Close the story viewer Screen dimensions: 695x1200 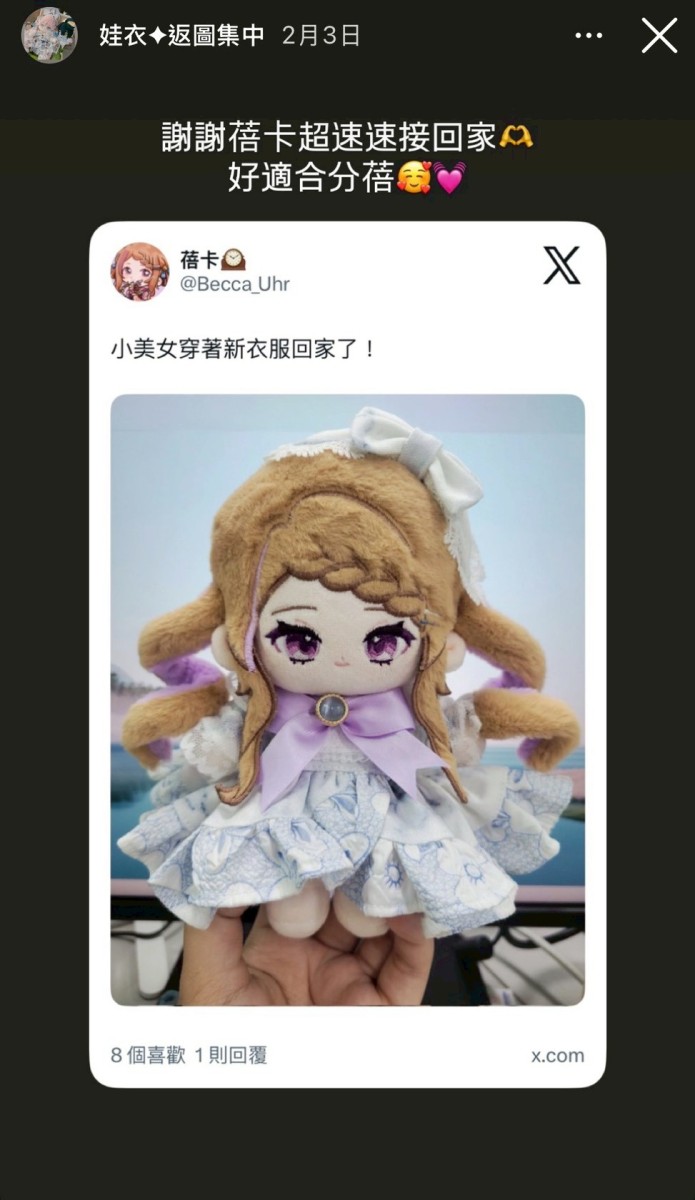pos(659,36)
